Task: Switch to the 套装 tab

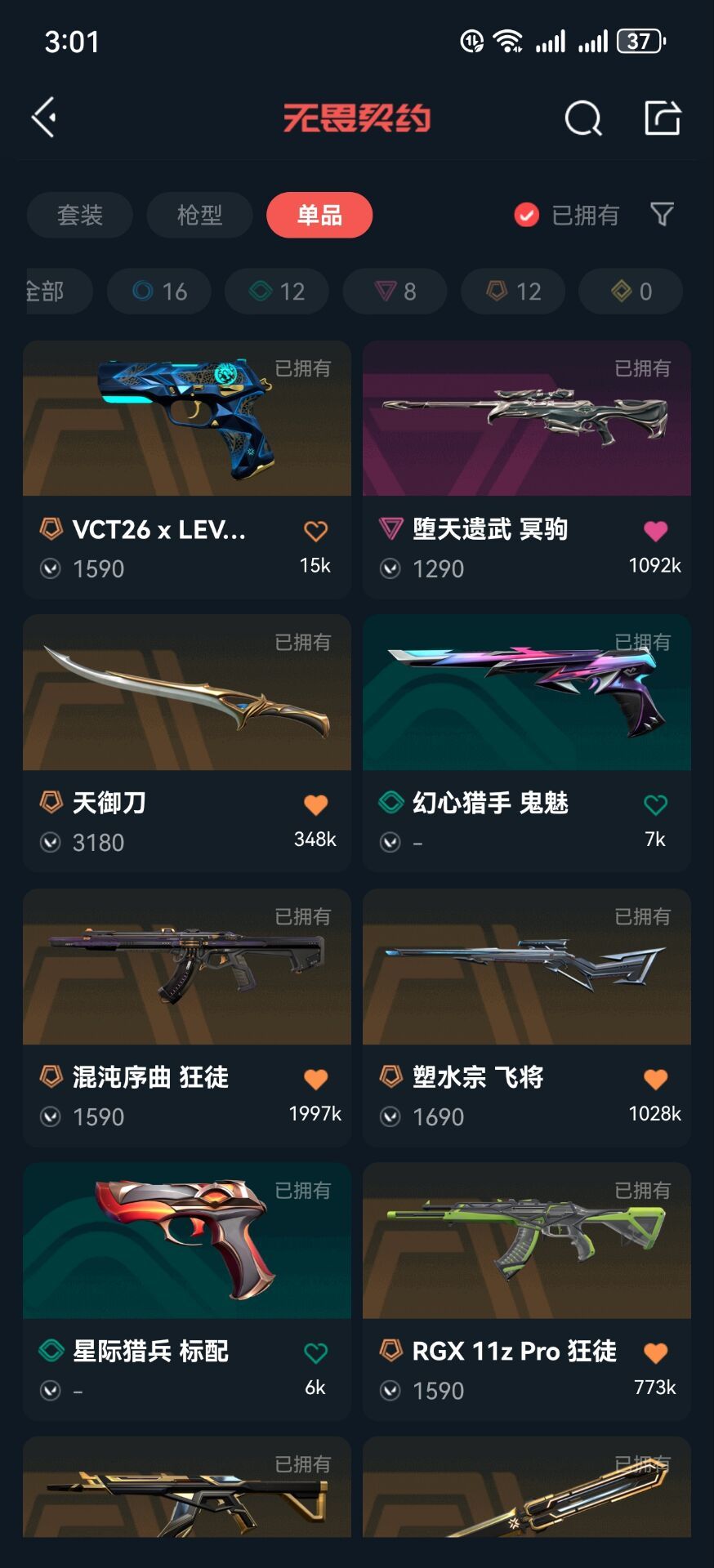Action: pyautogui.click(x=79, y=215)
